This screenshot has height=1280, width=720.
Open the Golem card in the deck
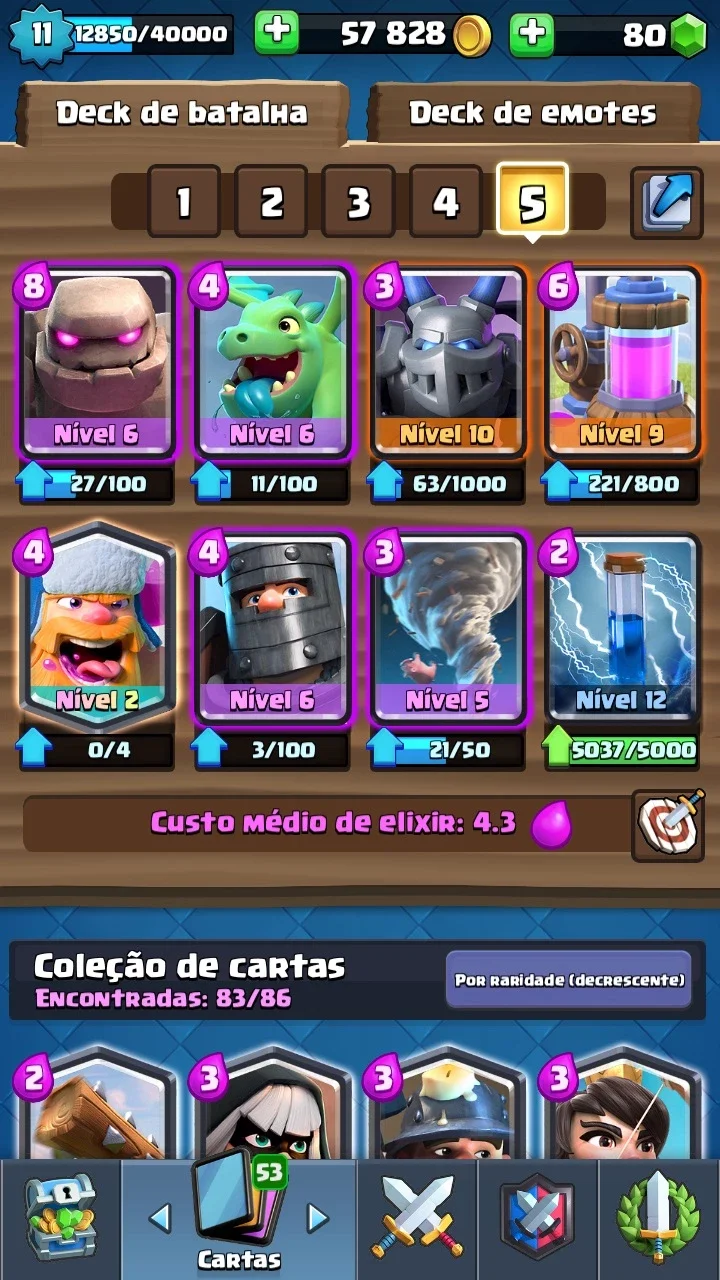pos(97,362)
